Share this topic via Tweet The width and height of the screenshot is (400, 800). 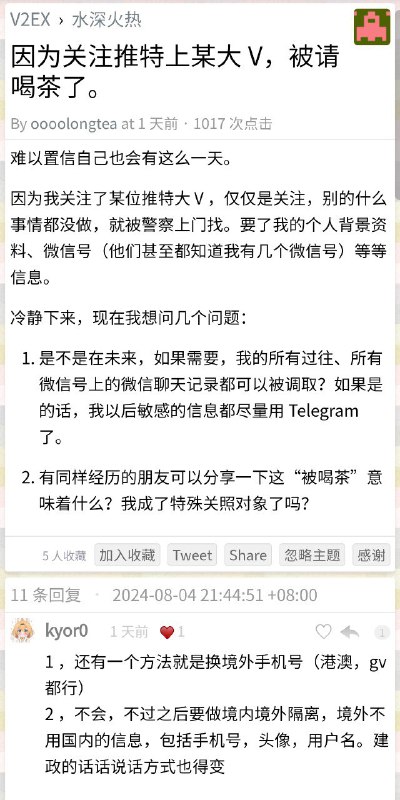pyautogui.click(x=192, y=555)
